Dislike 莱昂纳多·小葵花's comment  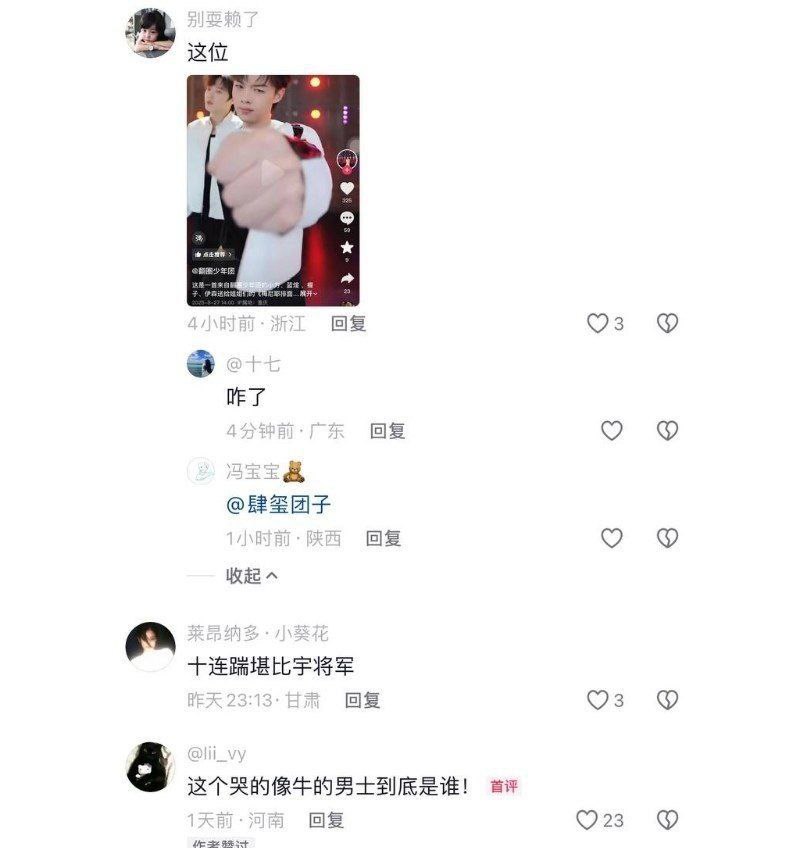667,700
